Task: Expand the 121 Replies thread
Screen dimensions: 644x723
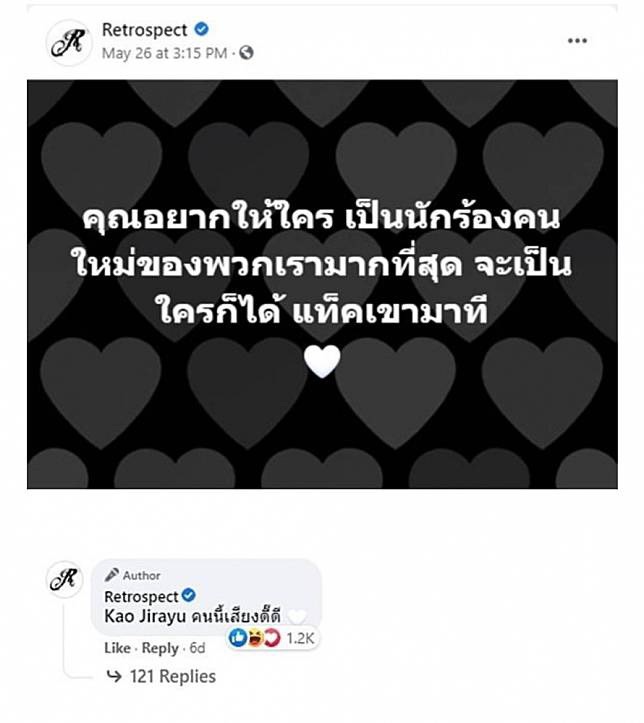Action: point(172,676)
